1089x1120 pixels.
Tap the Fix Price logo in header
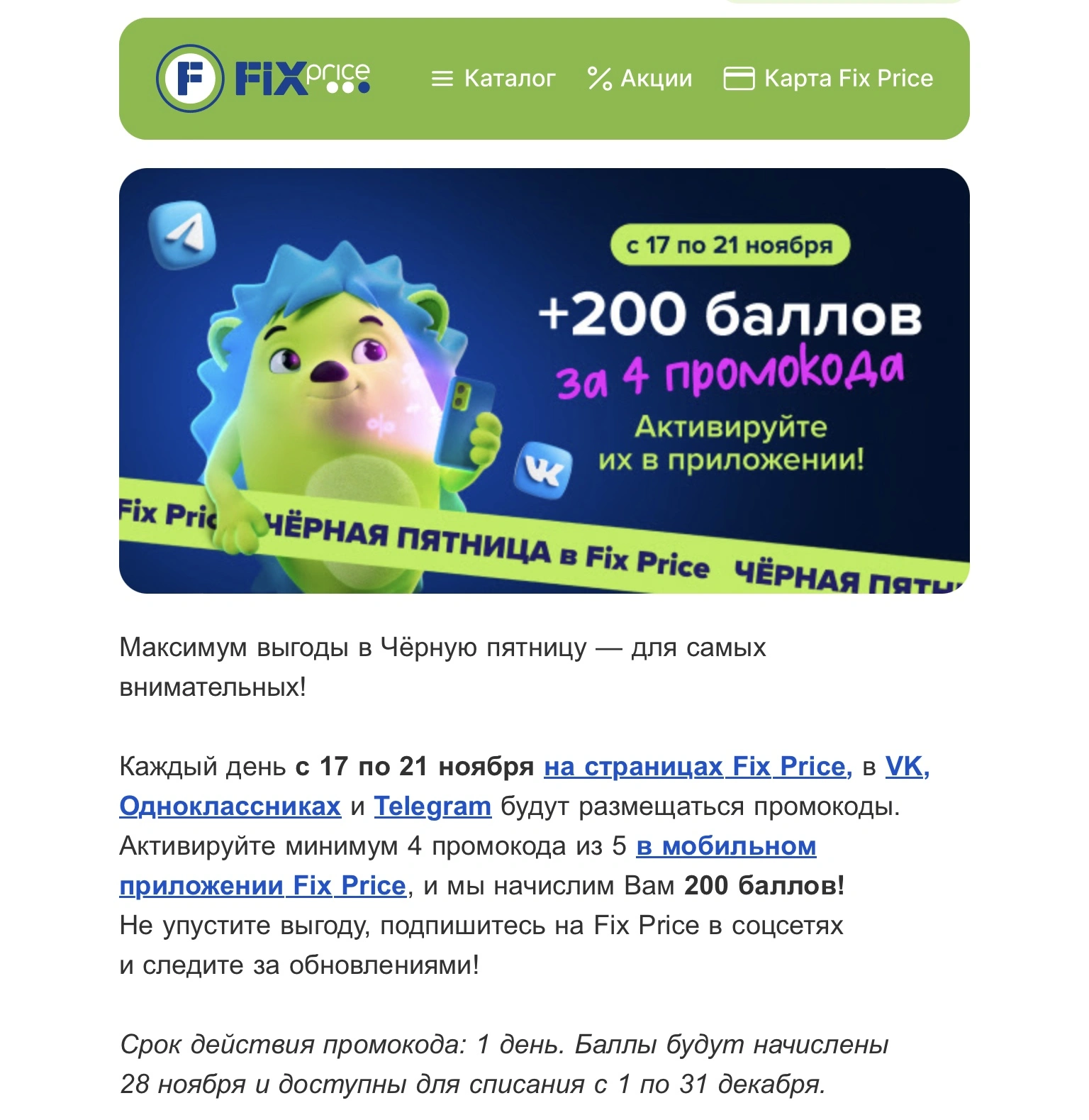coord(263,78)
